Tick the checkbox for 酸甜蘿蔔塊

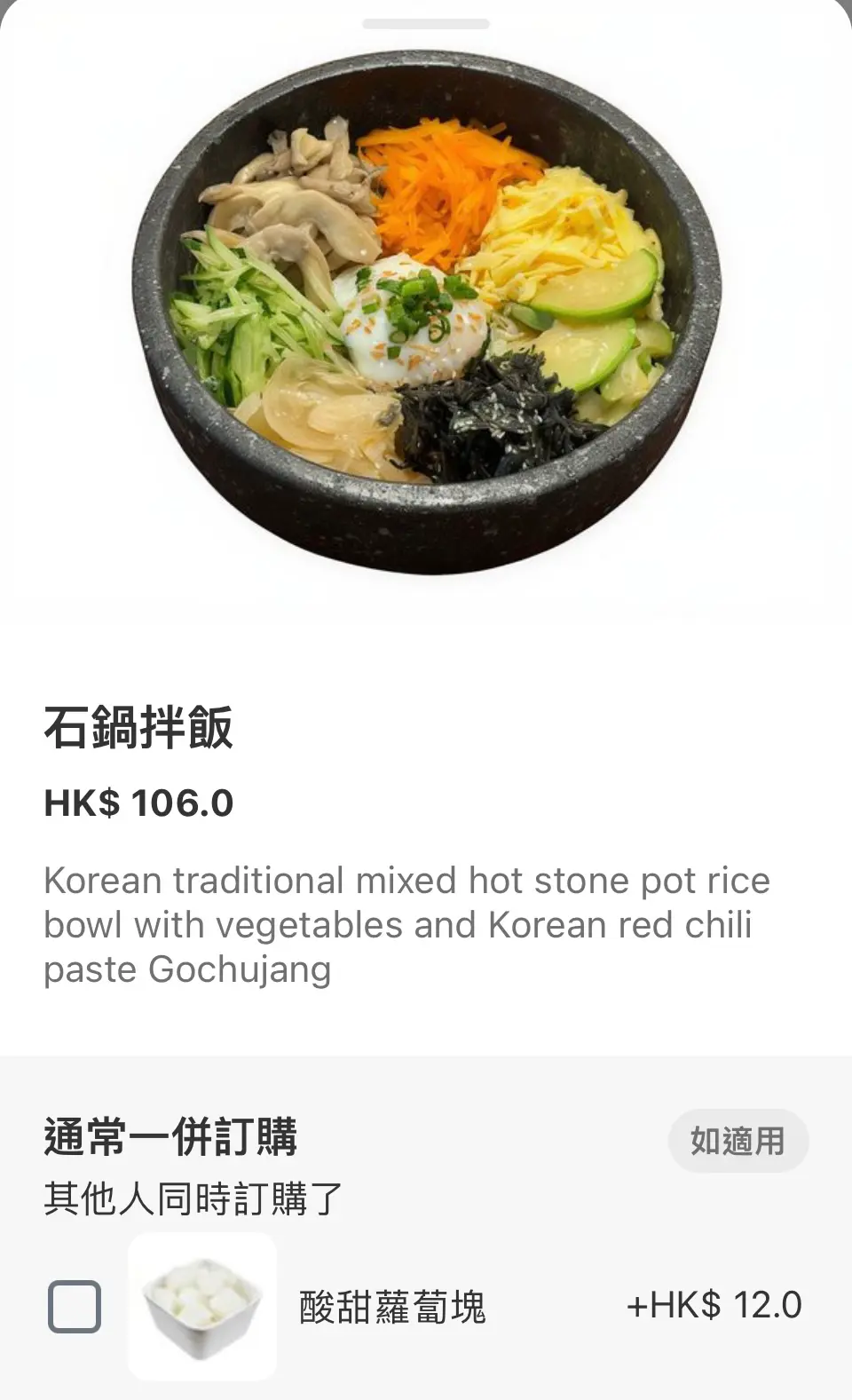[x=74, y=1306]
